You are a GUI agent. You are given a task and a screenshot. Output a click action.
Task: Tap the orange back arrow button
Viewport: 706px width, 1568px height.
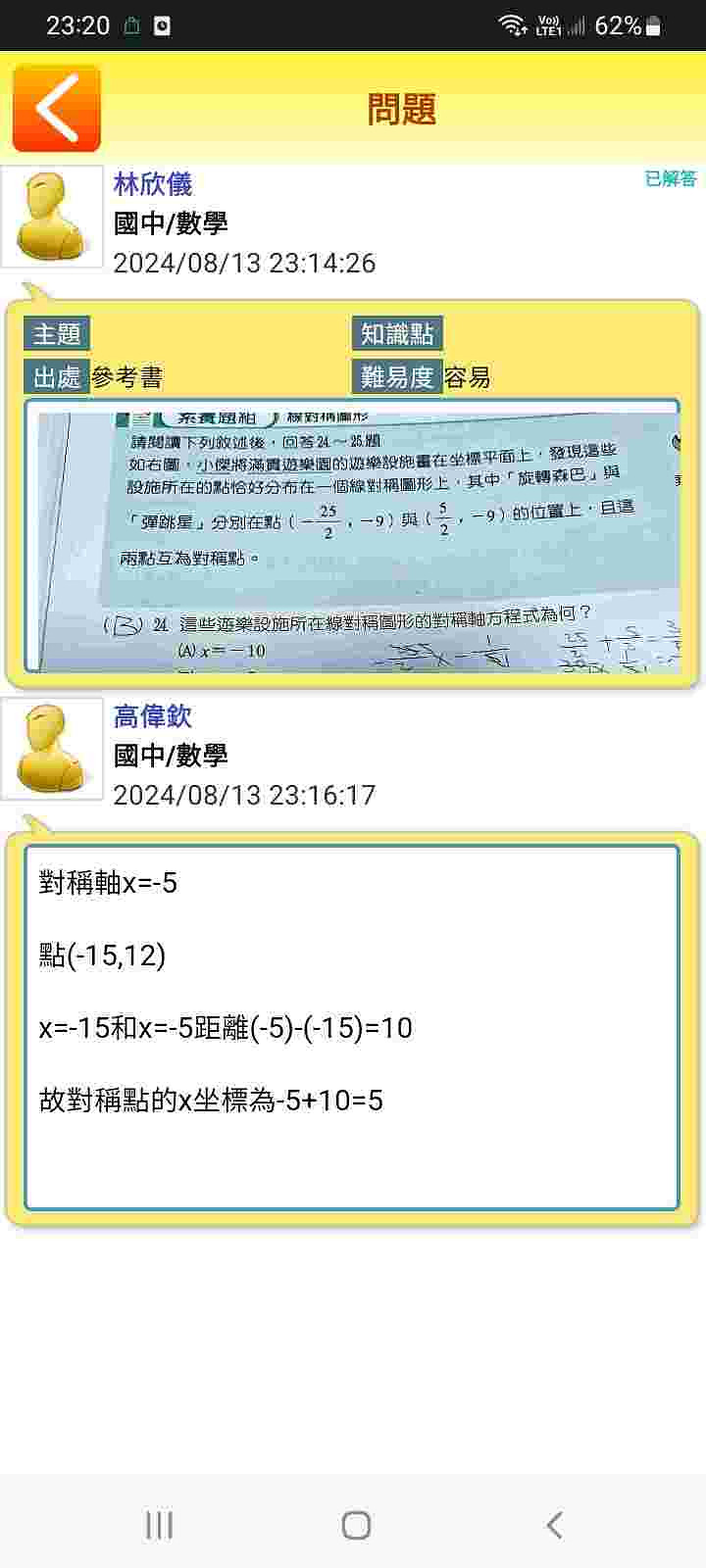pos(57,108)
